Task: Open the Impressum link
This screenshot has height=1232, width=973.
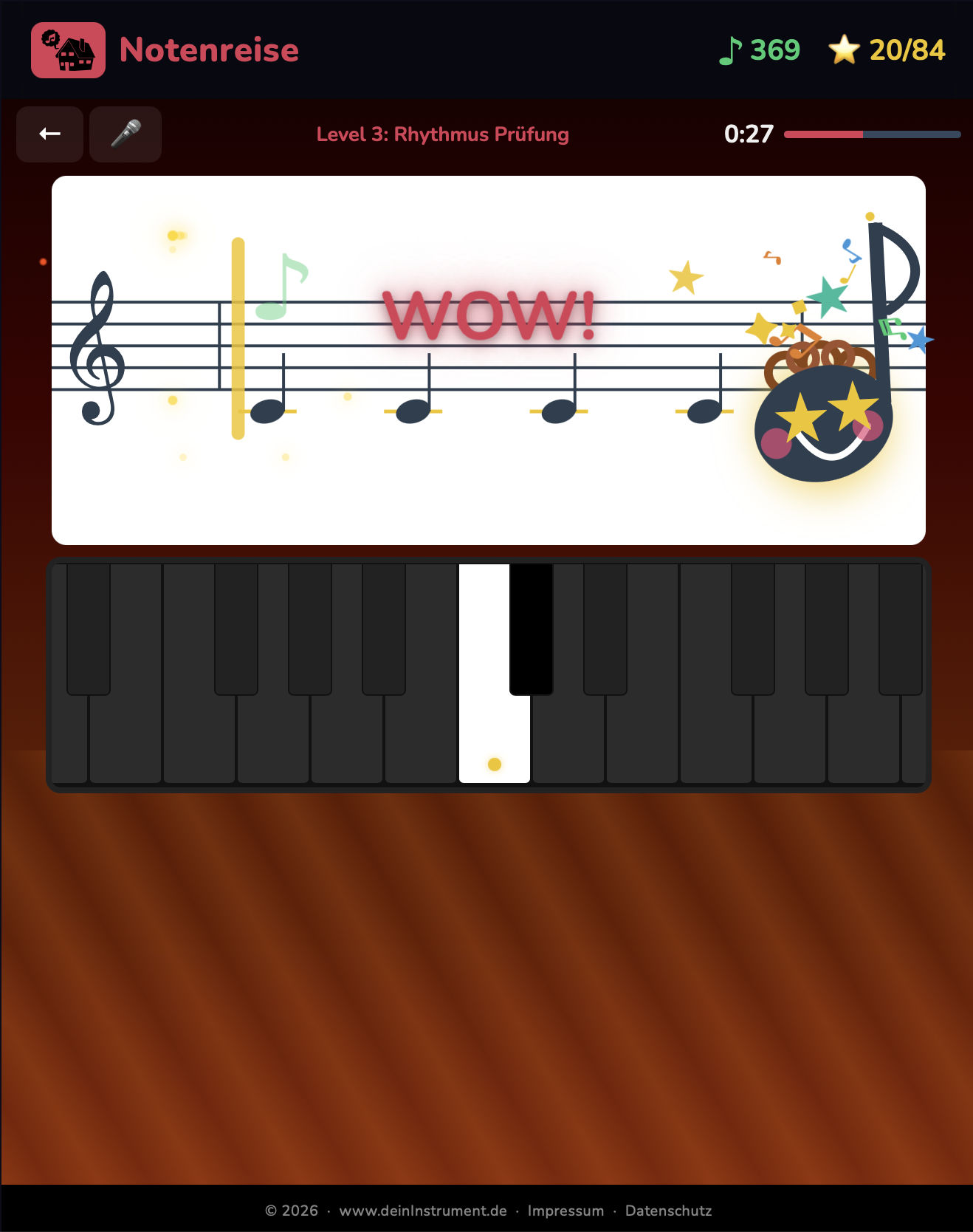Action: click(565, 1211)
